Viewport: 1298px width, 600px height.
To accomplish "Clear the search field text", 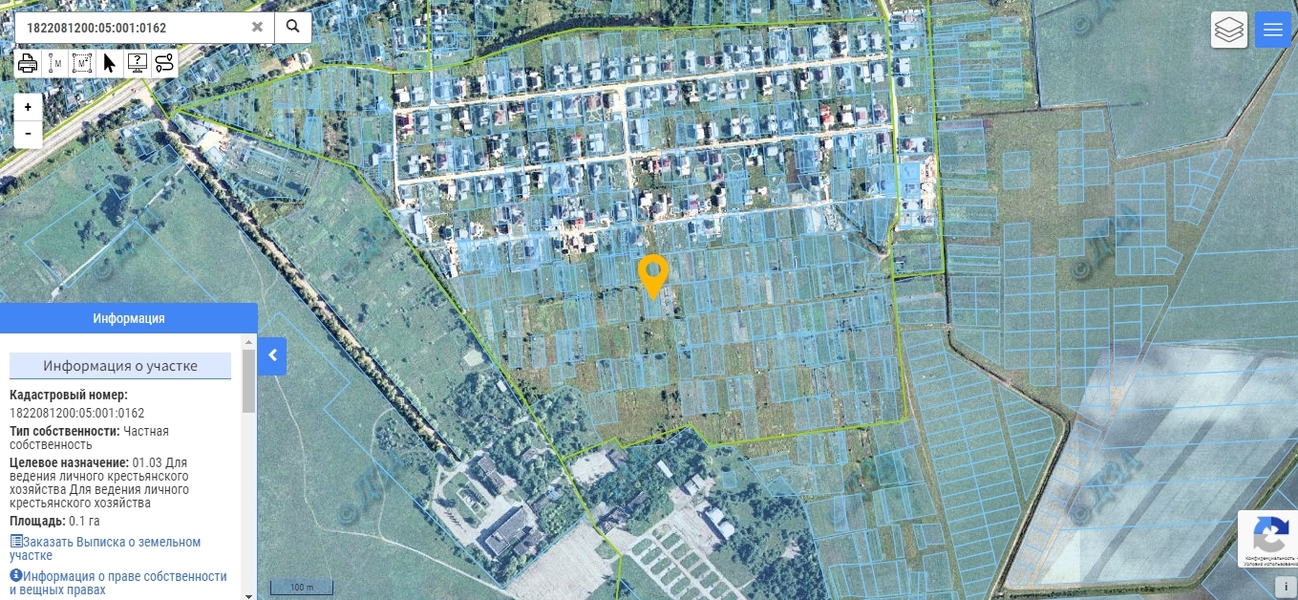I will tap(257, 27).
